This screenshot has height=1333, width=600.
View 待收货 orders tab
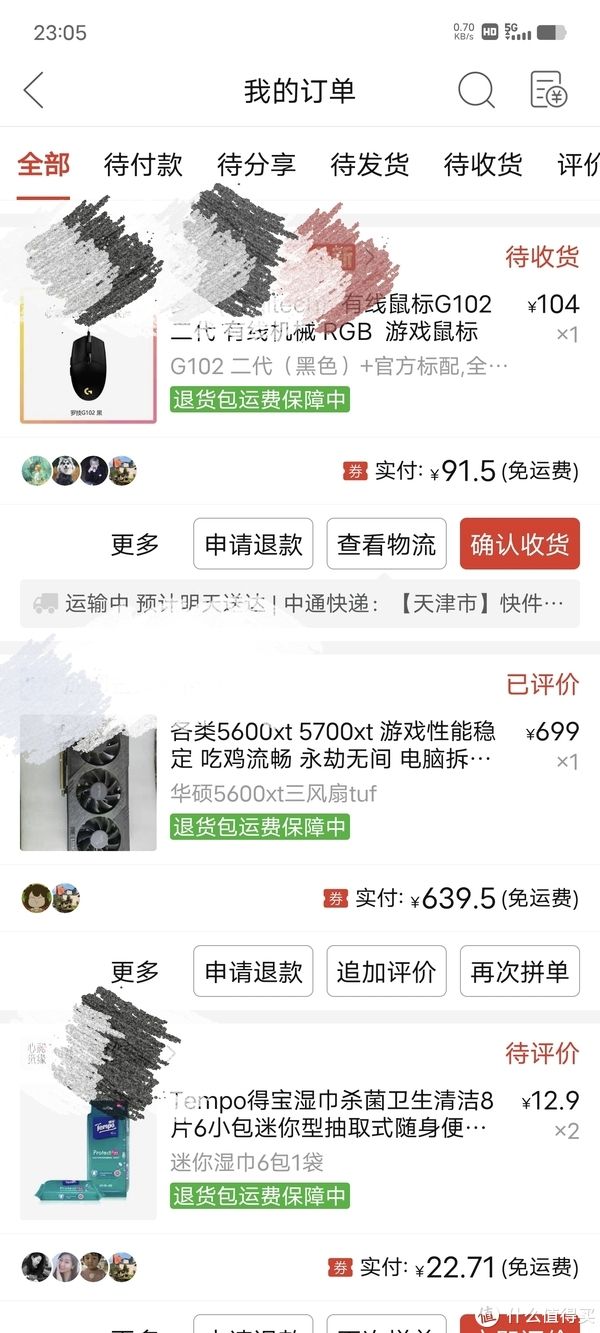click(483, 165)
